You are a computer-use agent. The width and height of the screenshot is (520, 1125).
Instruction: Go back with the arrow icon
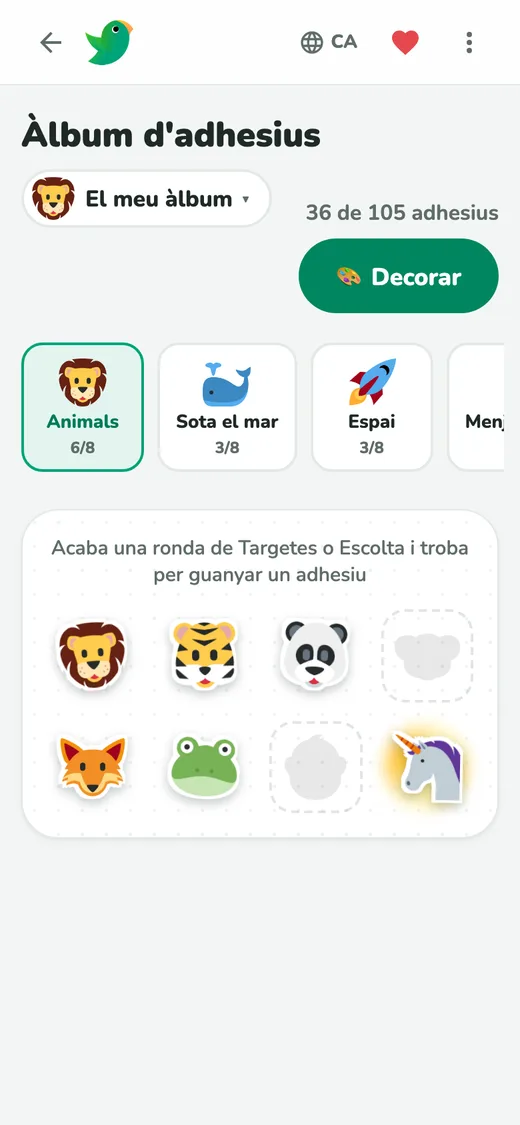[x=50, y=43]
